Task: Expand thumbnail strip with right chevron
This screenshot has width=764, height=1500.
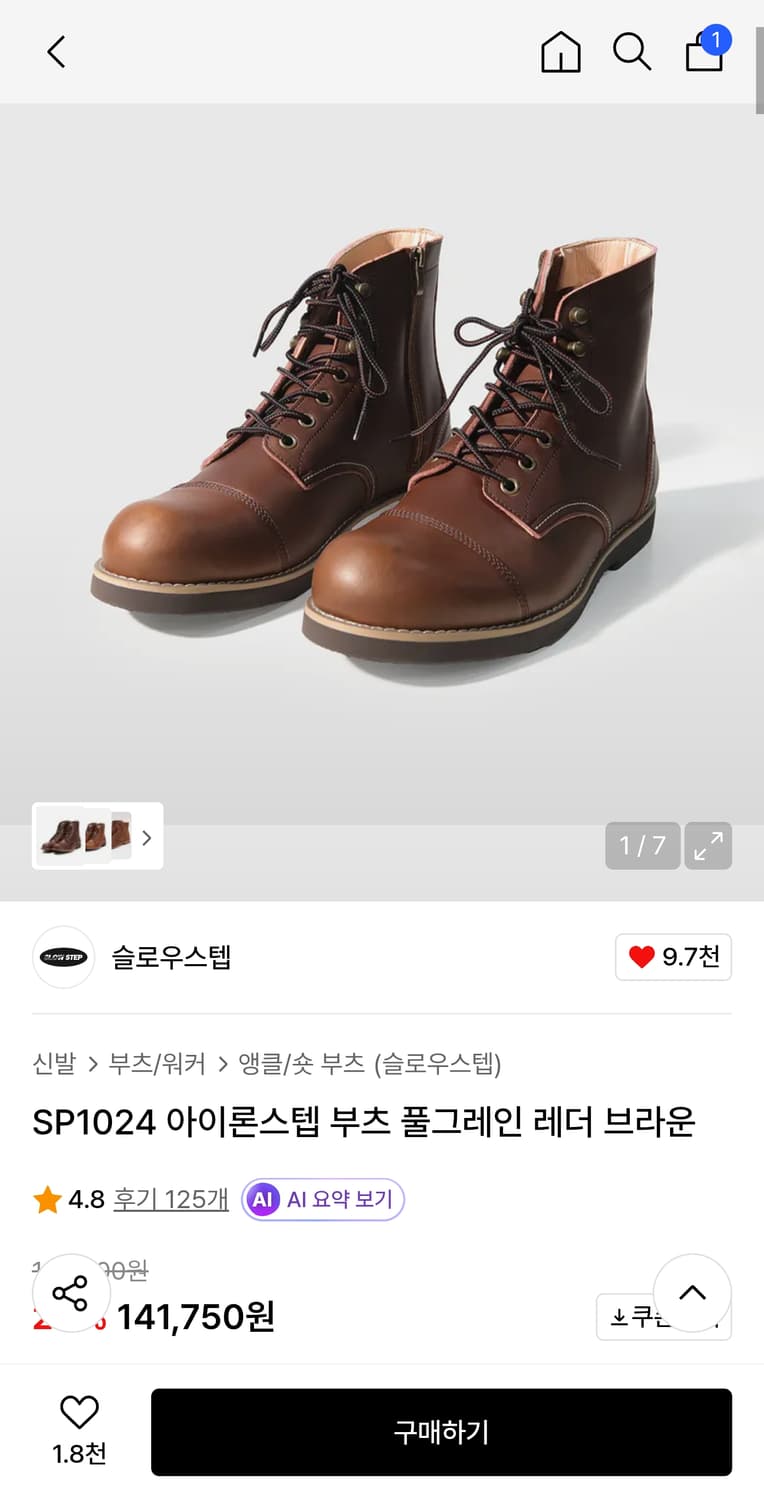Action: pos(147,837)
